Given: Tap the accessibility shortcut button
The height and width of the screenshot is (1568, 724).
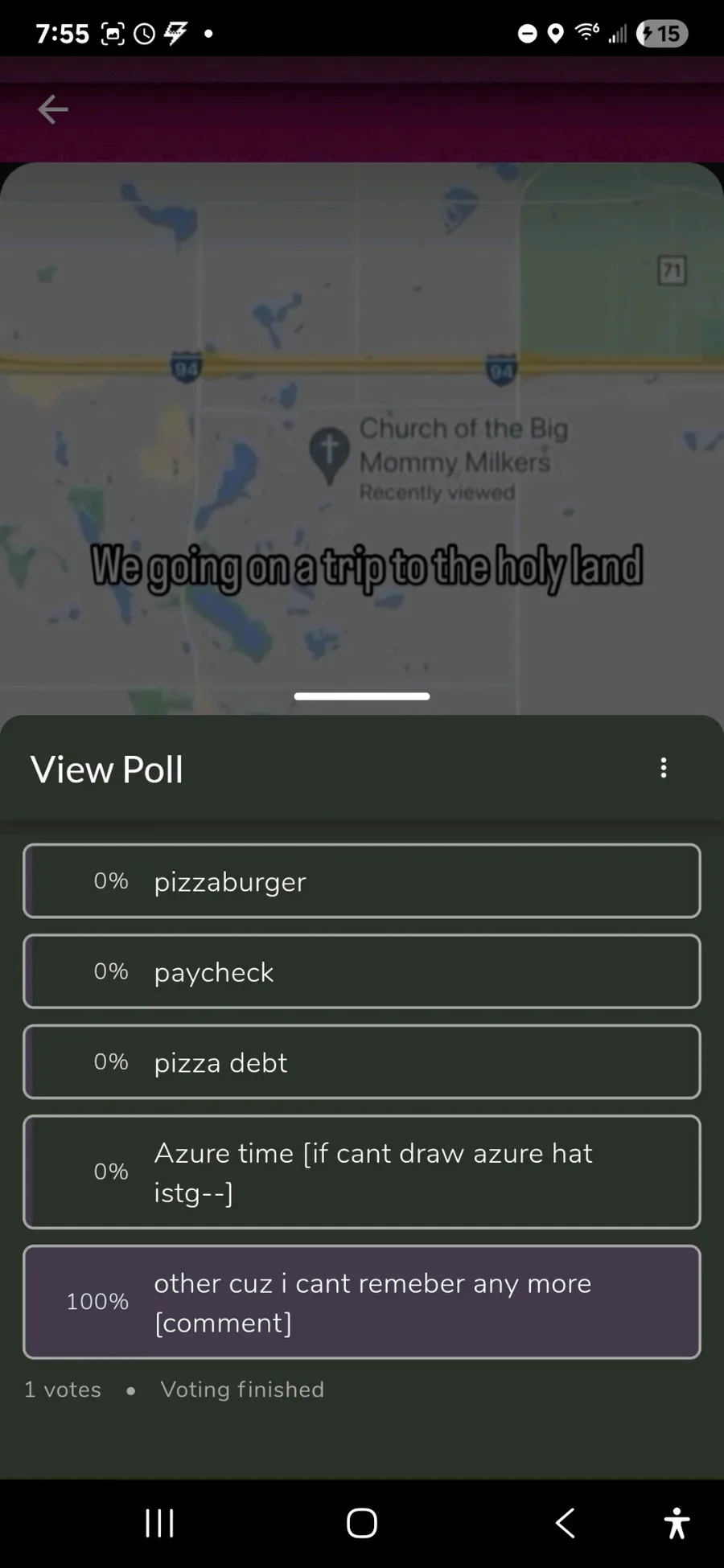Looking at the screenshot, I should (677, 1523).
